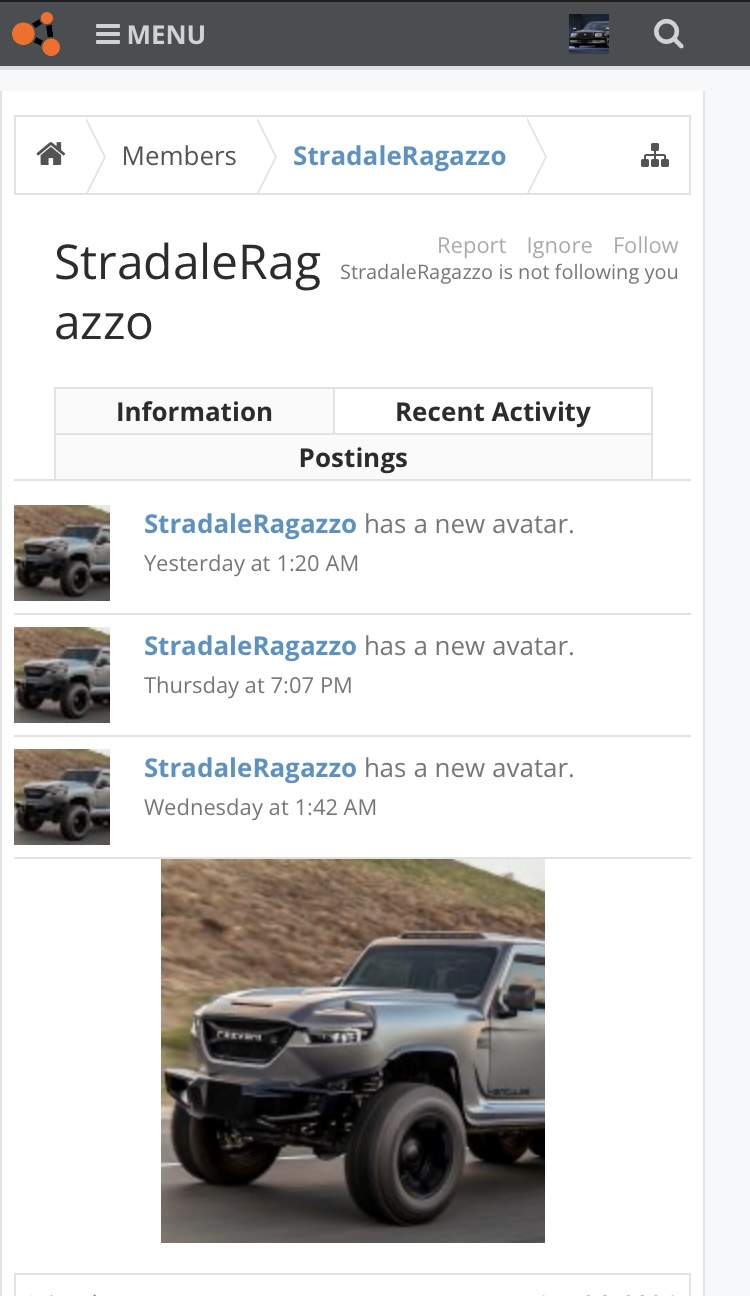View the large truck avatar image
Viewport: 750px width, 1296px height.
[352, 1050]
